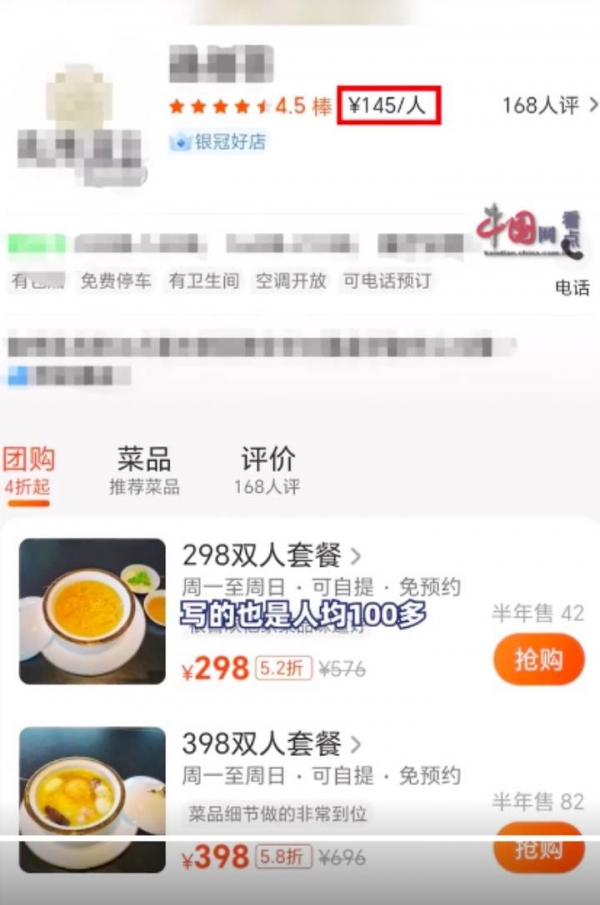600x905 pixels.
Task: Open the 298双人套餐 deal
Action: point(271,556)
